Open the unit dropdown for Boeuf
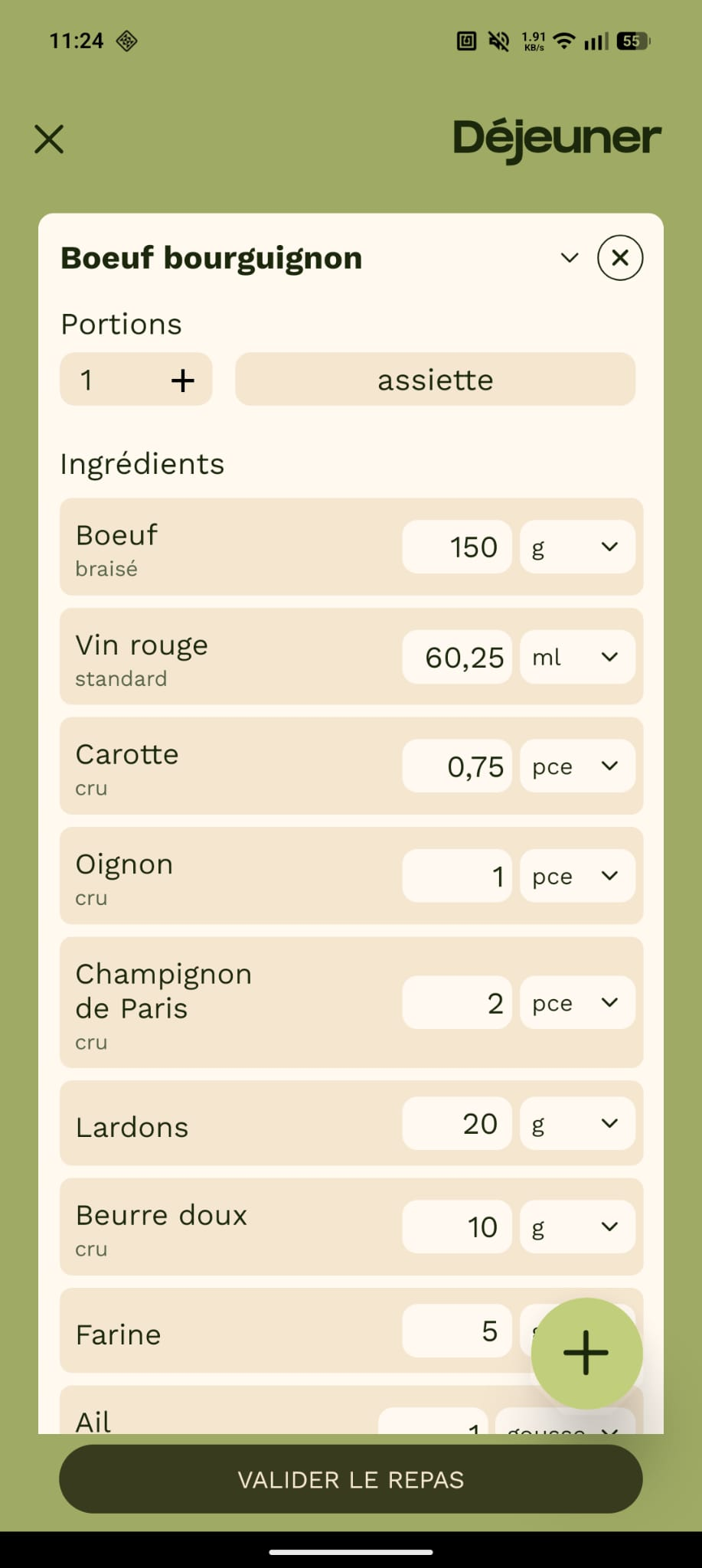702x1568 pixels. [x=578, y=547]
